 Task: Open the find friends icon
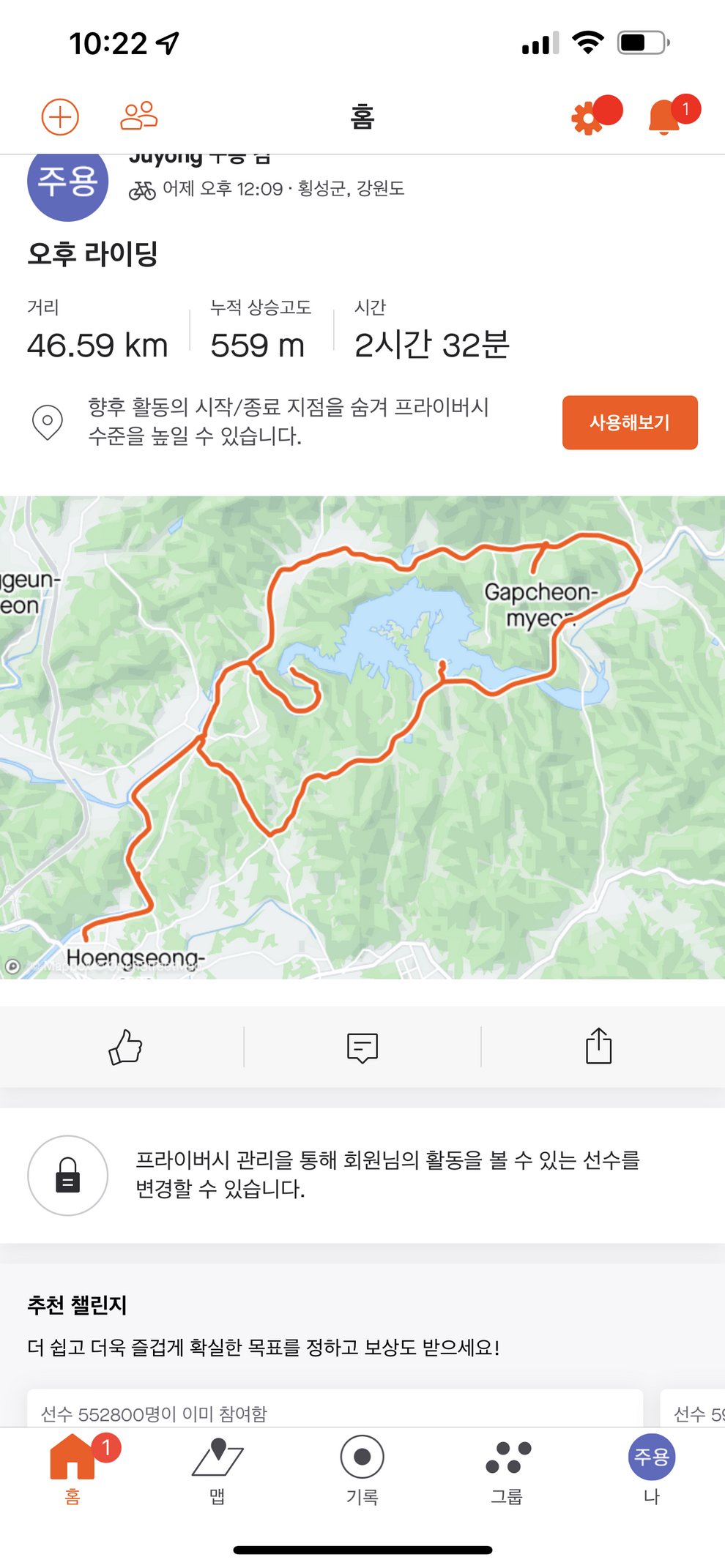(139, 116)
